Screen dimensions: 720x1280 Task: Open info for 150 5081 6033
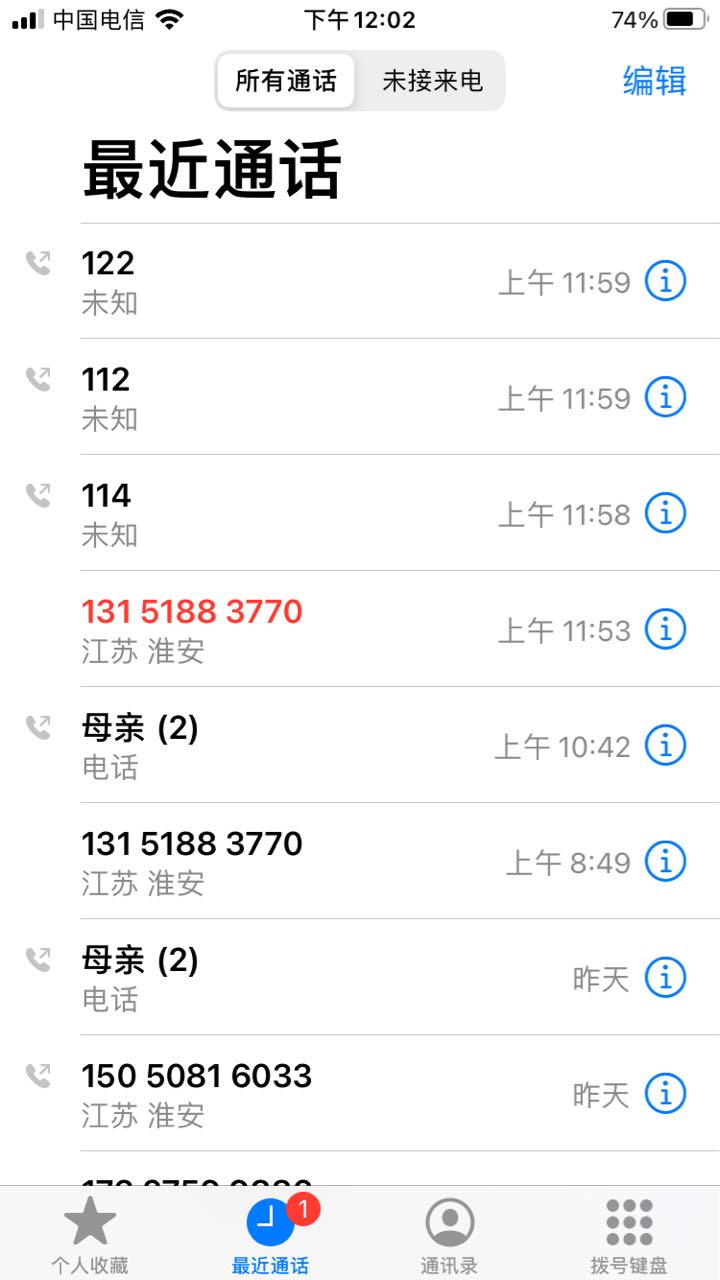click(665, 1094)
